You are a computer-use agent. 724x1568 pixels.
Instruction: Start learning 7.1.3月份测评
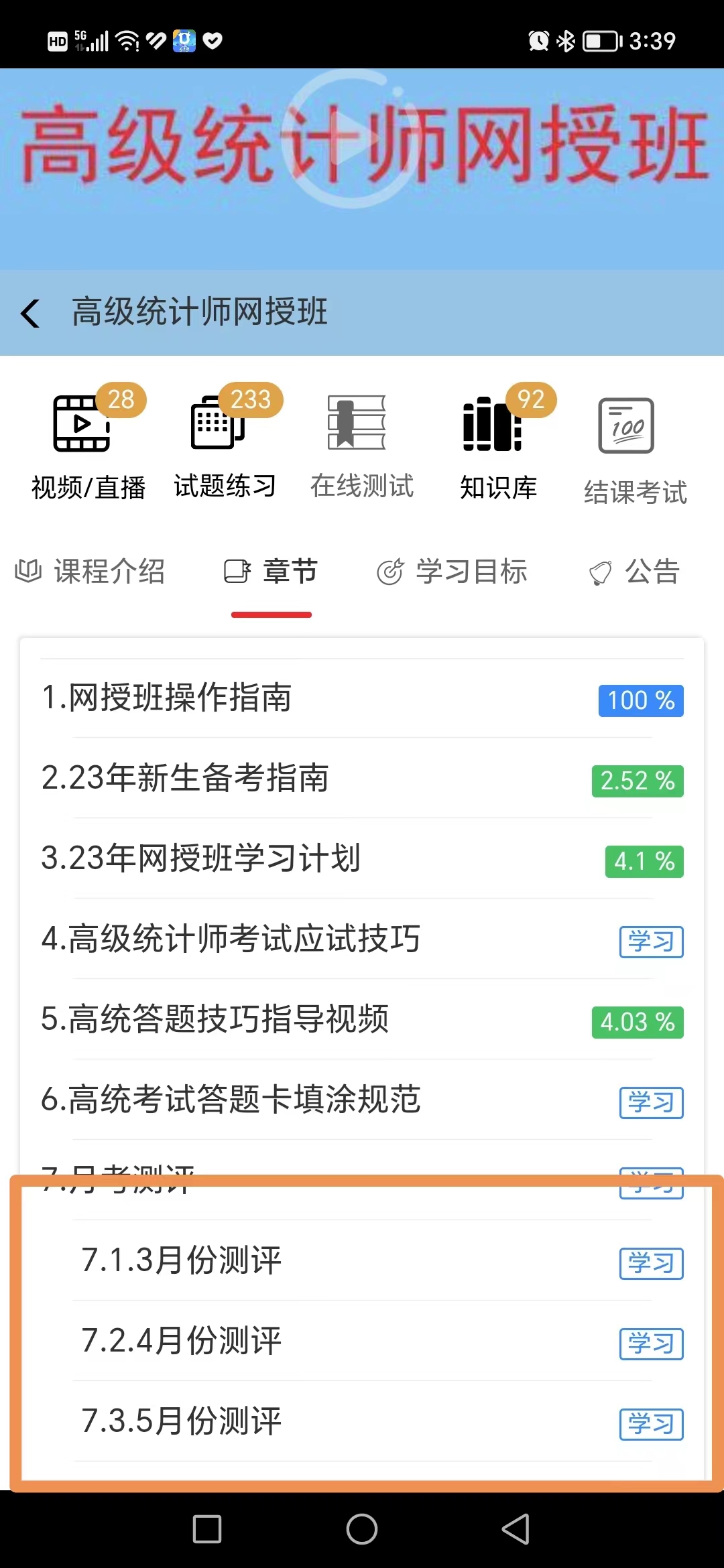(x=651, y=1263)
